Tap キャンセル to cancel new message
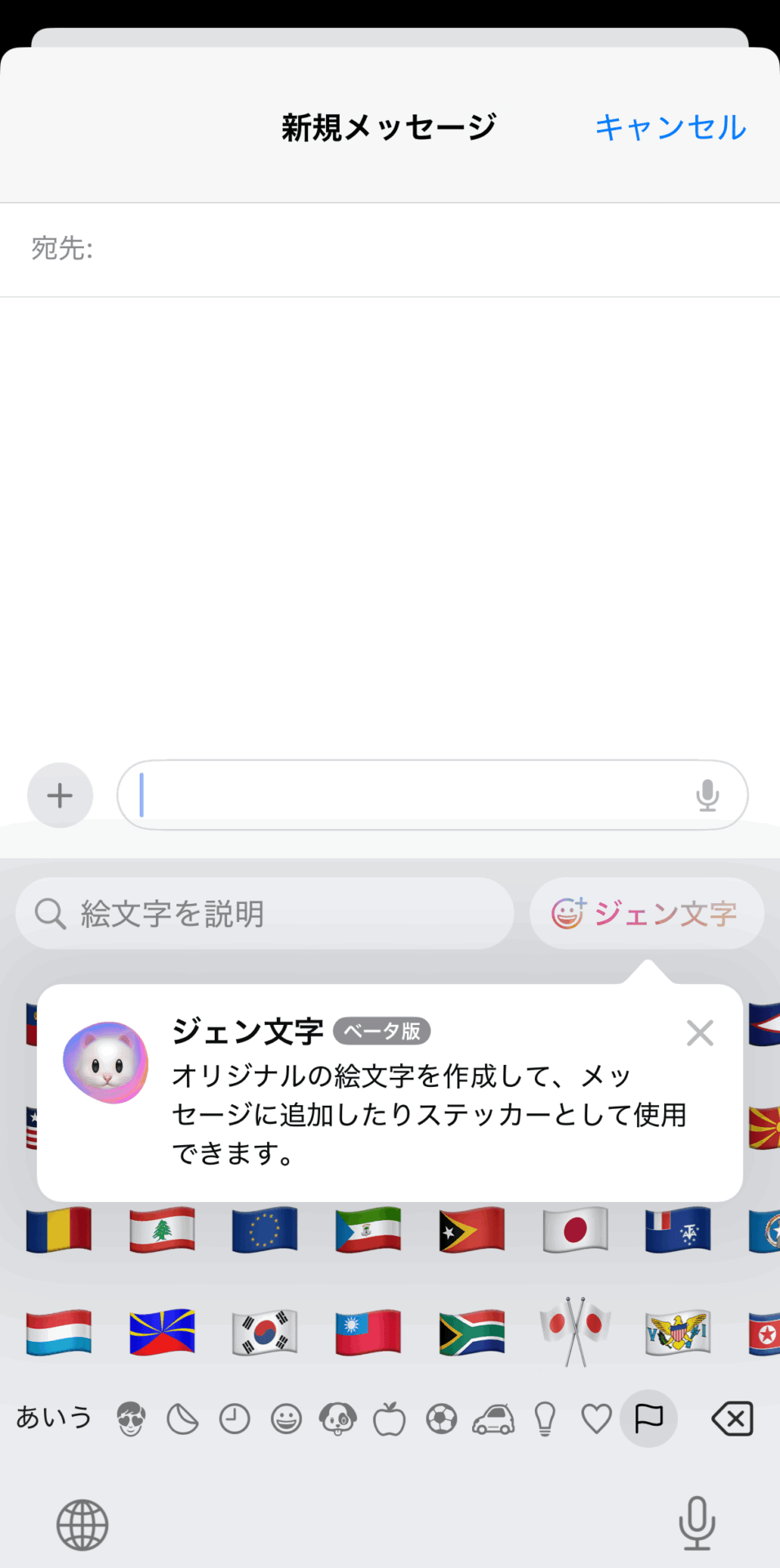The height and width of the screenshot is (1568, 780). coord(670,127)
